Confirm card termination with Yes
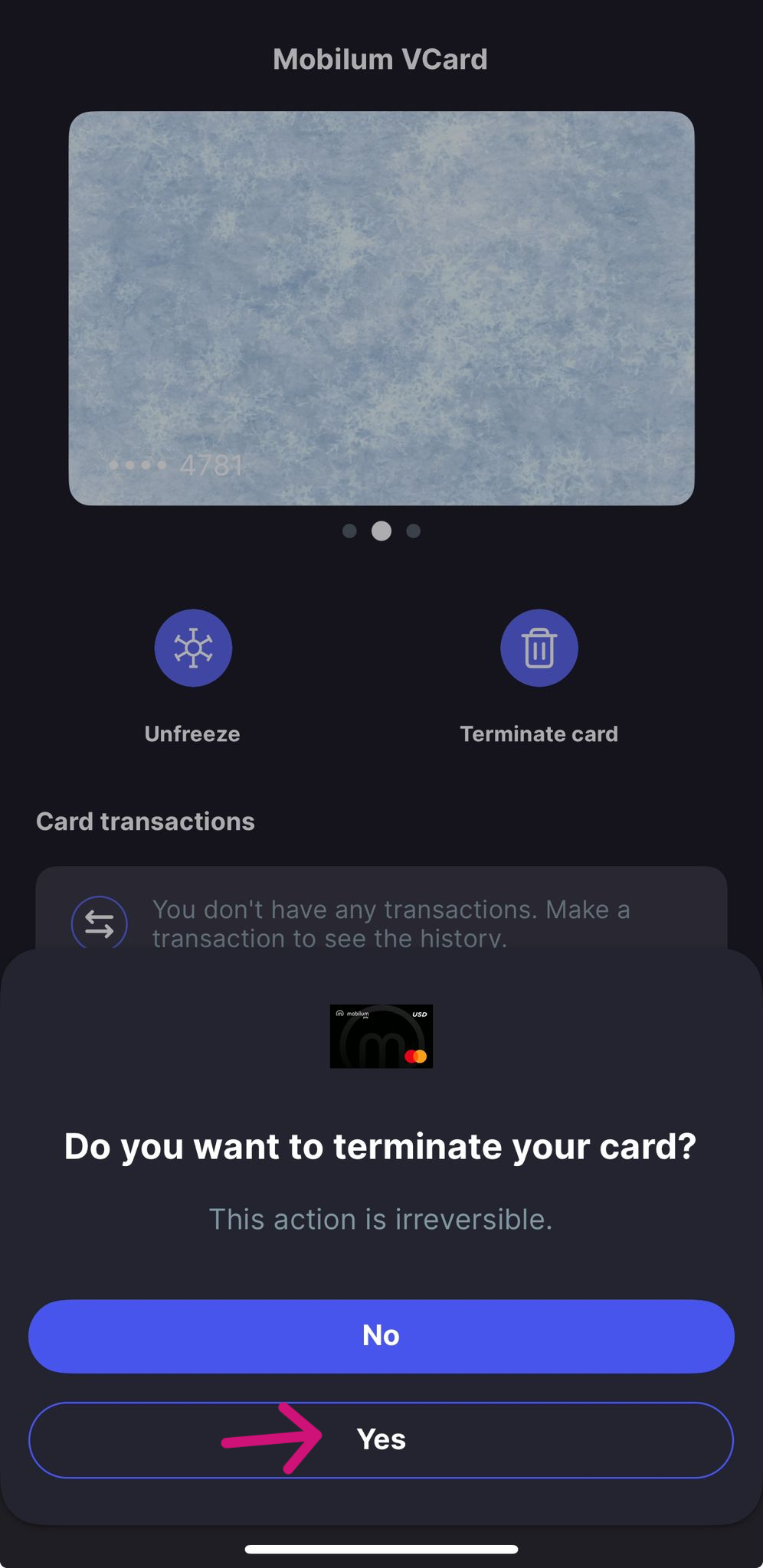The width and height of the screenshot is (763, 1568). click(381, 1439)
